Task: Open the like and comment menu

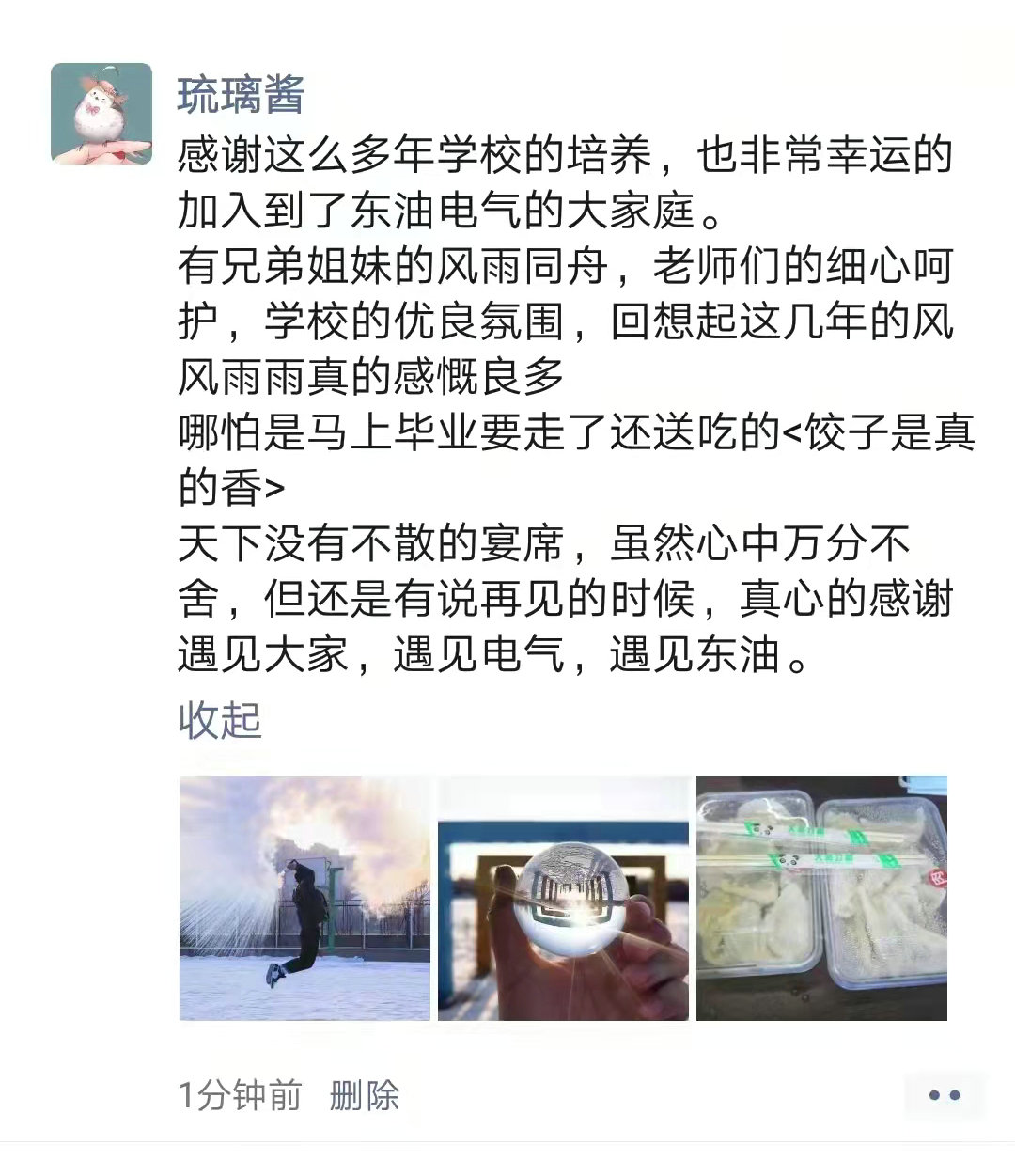Action: pyautogui.click(x=944, y=1095)
